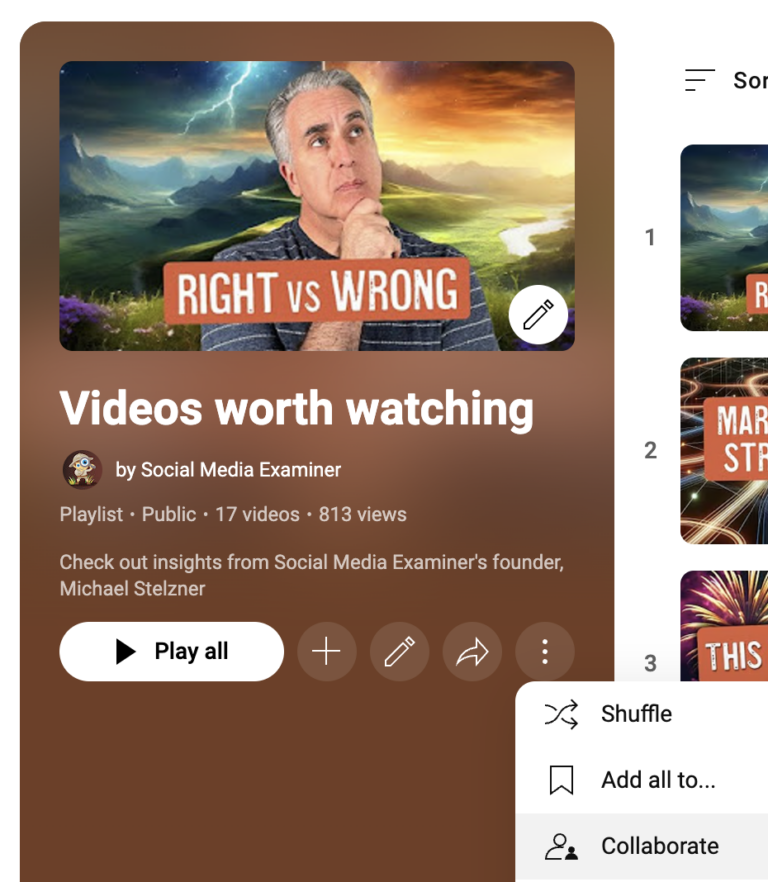
Task: Add videos with the plus icon
Action: pyautogui.click(x=326, y=652)
